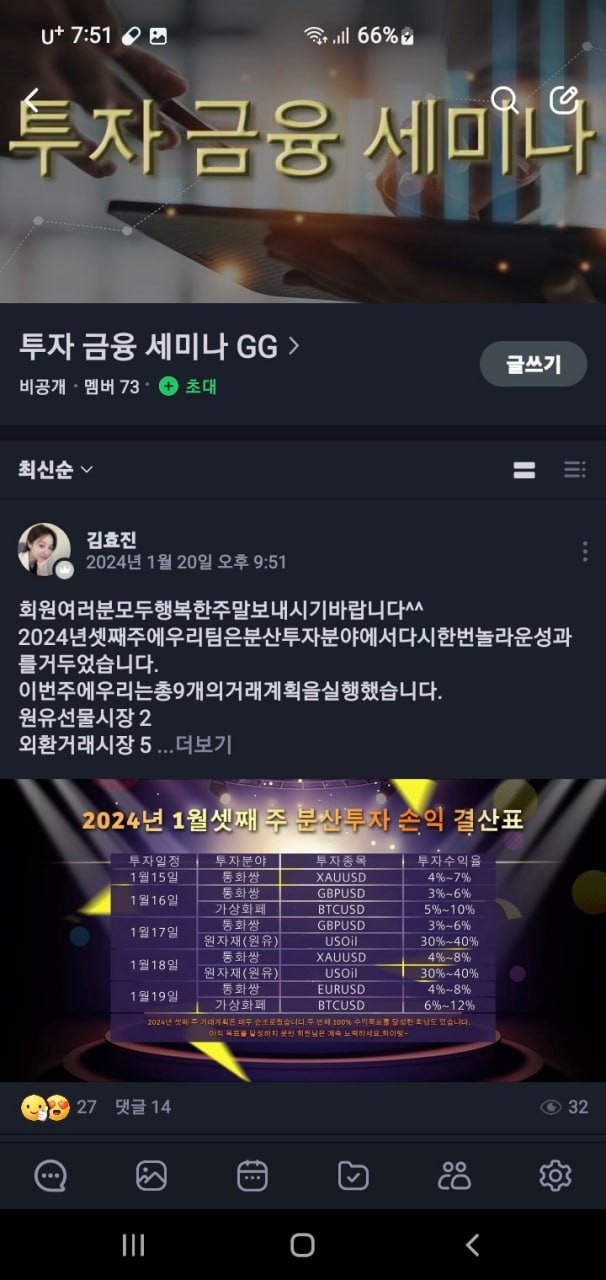The width and height of the screenshot is (606, 1280).
Task: Invite members with 초대
Action: (x=189, y=386)
